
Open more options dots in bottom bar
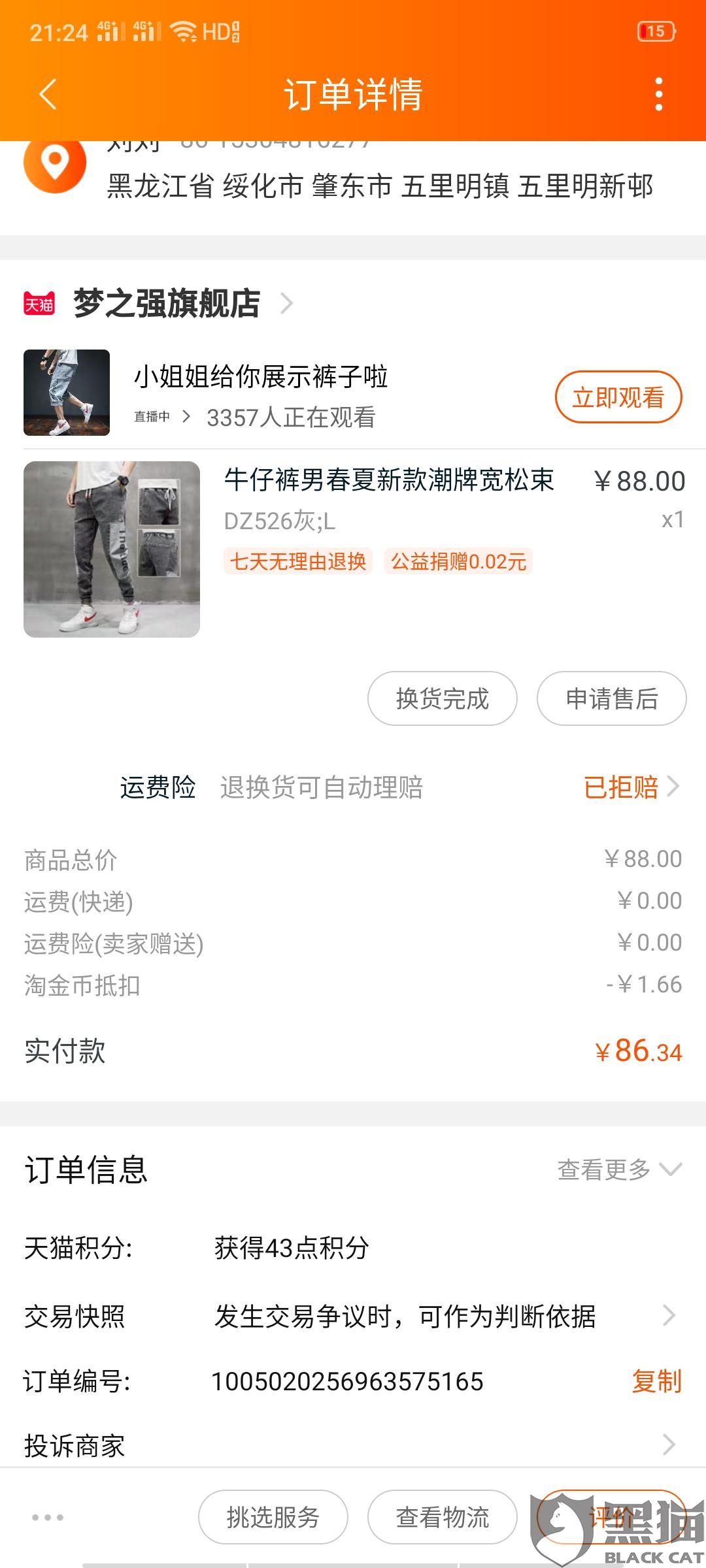(48, 1517)
